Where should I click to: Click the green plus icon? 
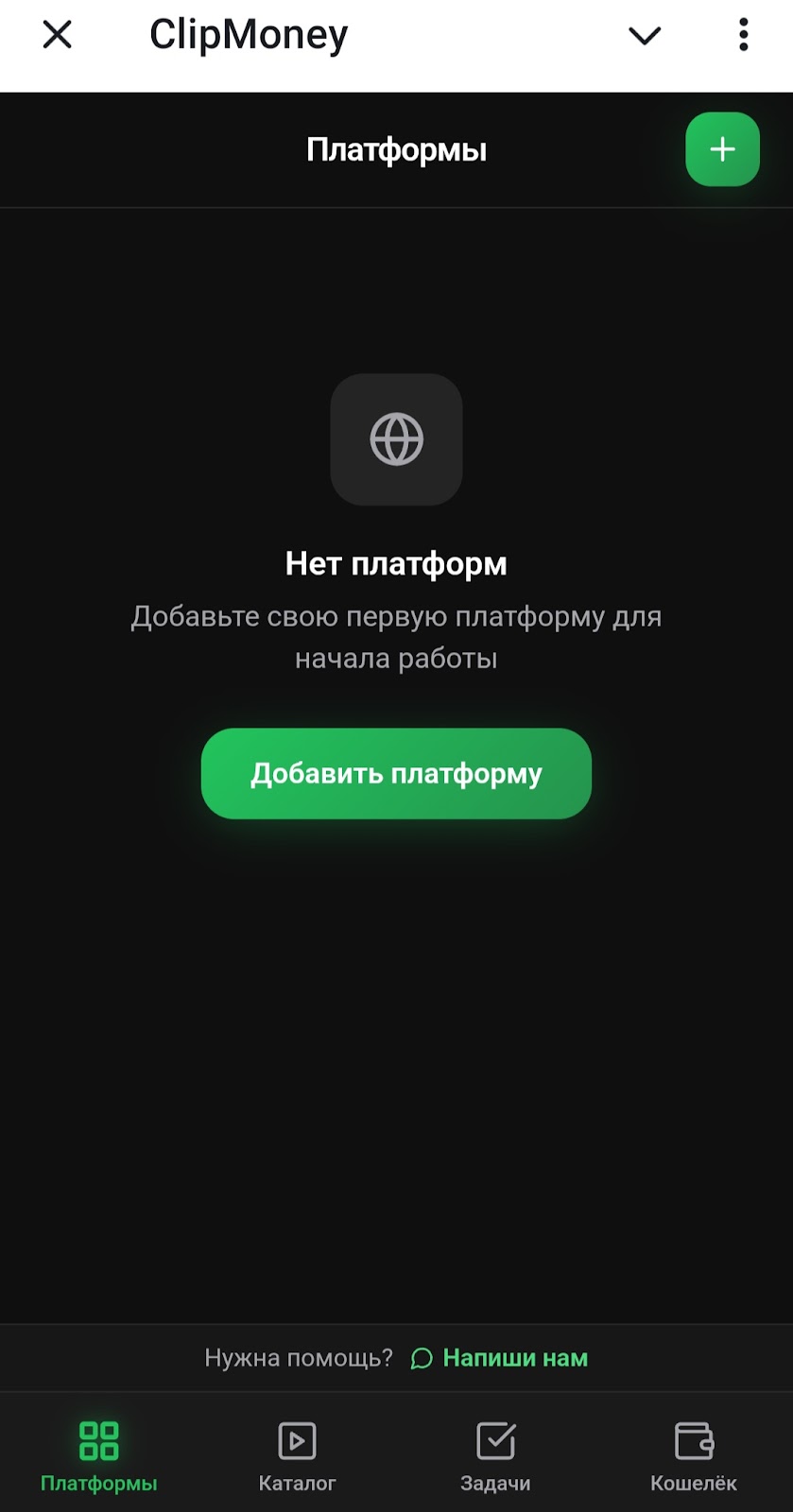tap(722, 148)
